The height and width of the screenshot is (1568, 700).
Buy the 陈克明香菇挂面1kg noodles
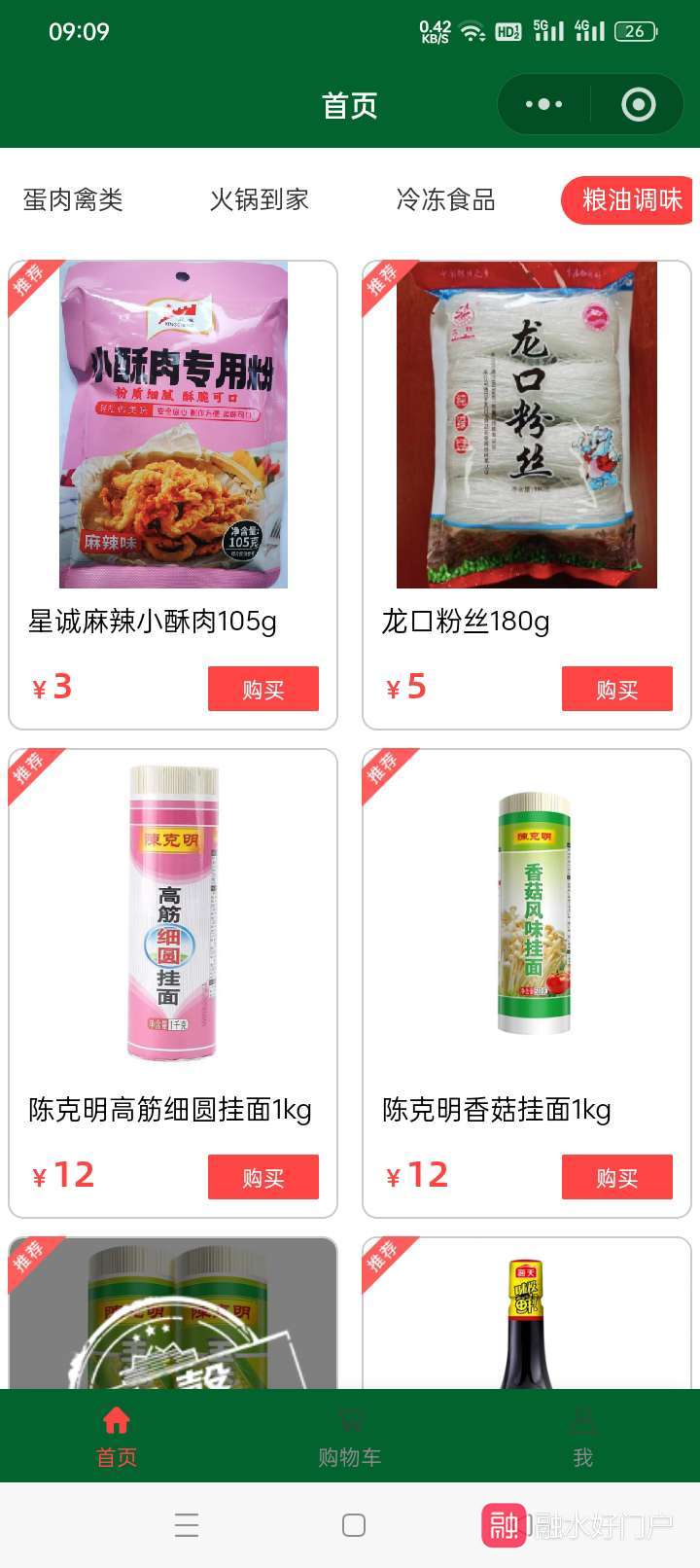(x=616, y=1177)
